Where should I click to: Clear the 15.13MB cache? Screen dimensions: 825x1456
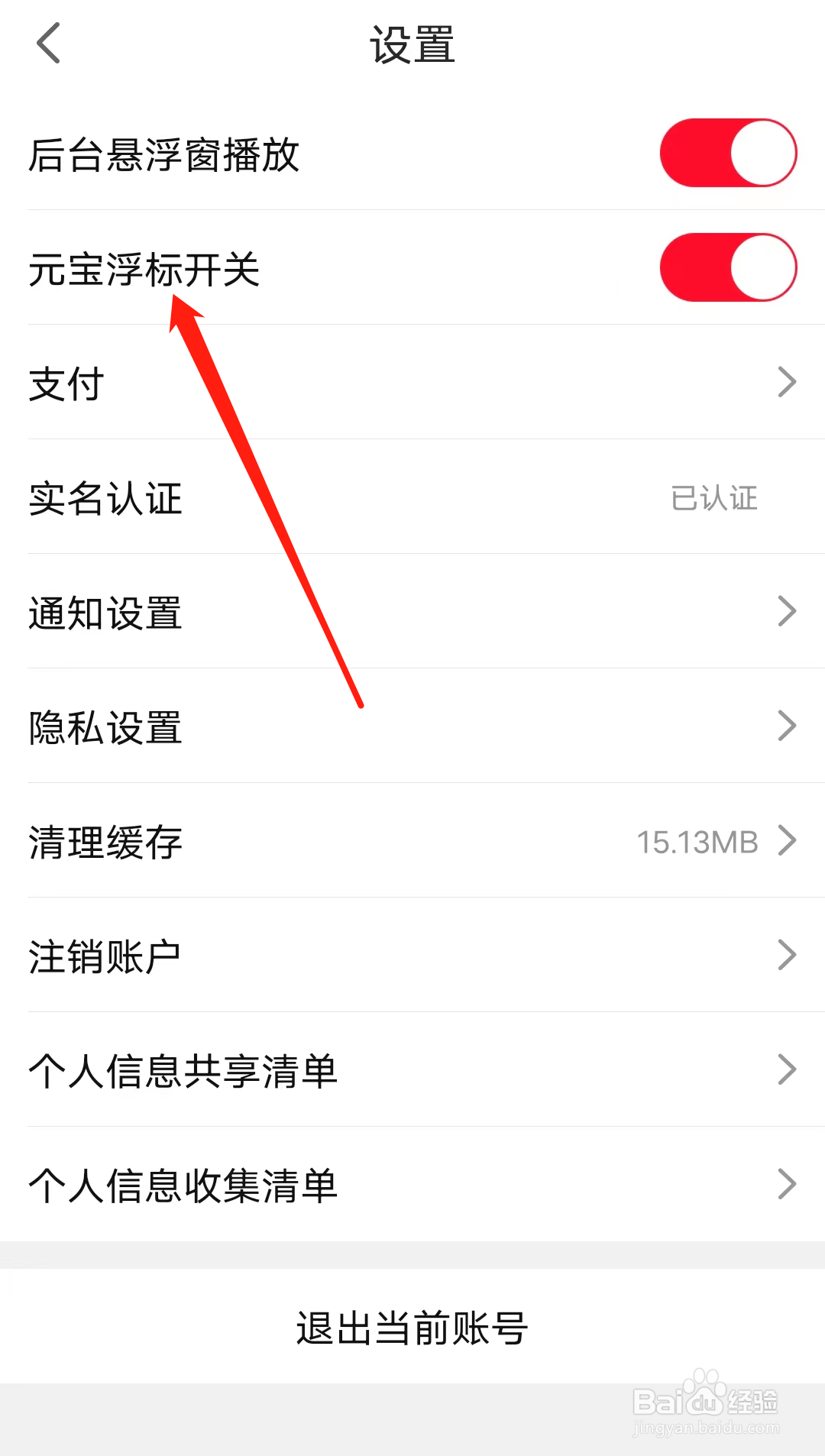[412, 841]
